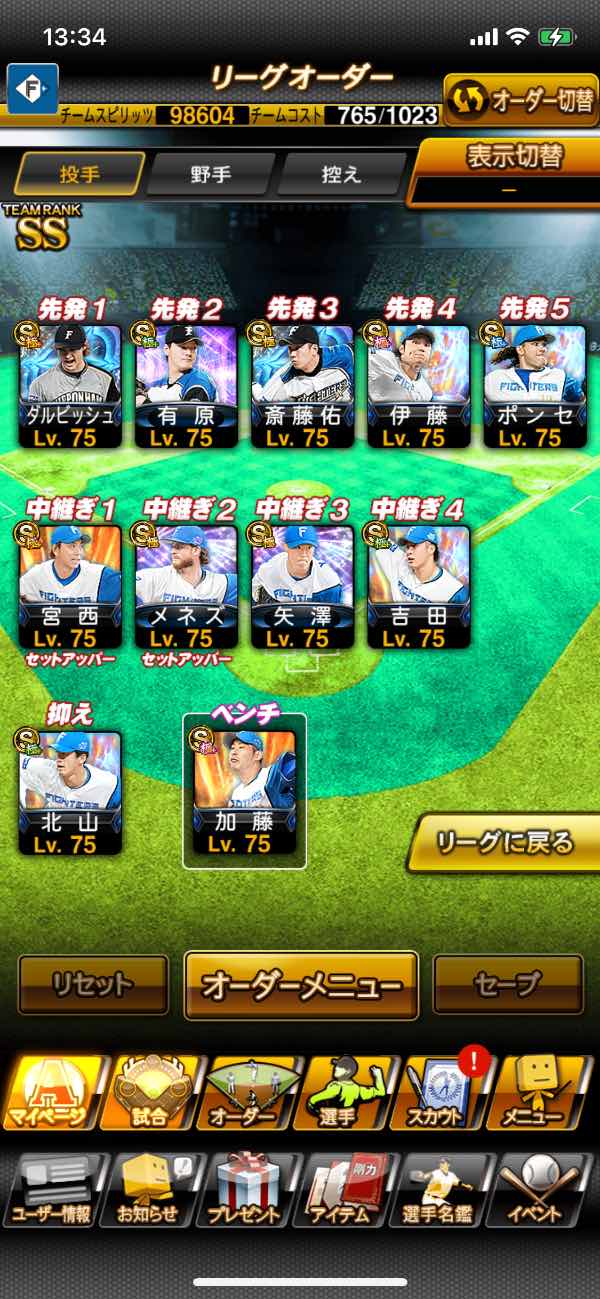
Task: Switch to the 野手 tab
Action: tap(210, 175)
